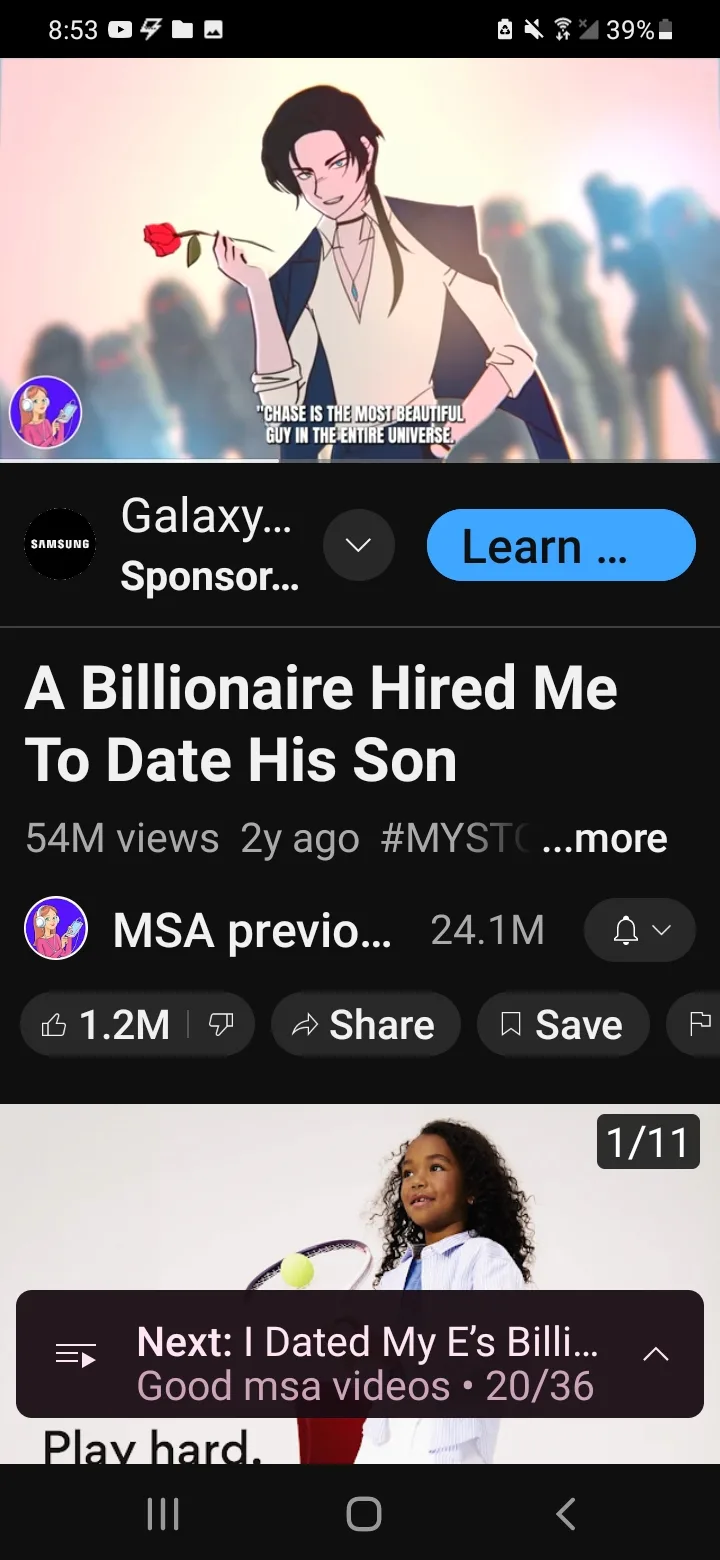Share this video

[x=365, y=1024]
